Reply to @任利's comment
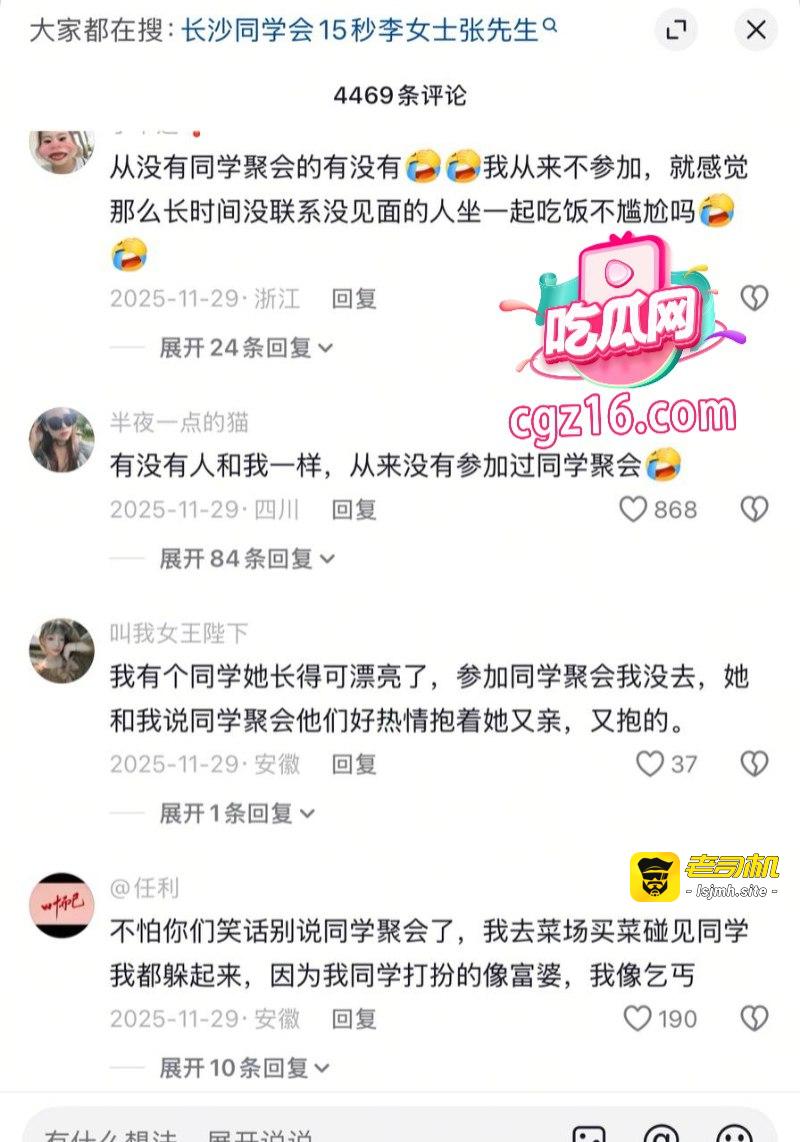Screen dimensions: 800x1142 click(x=354, y=1018)
